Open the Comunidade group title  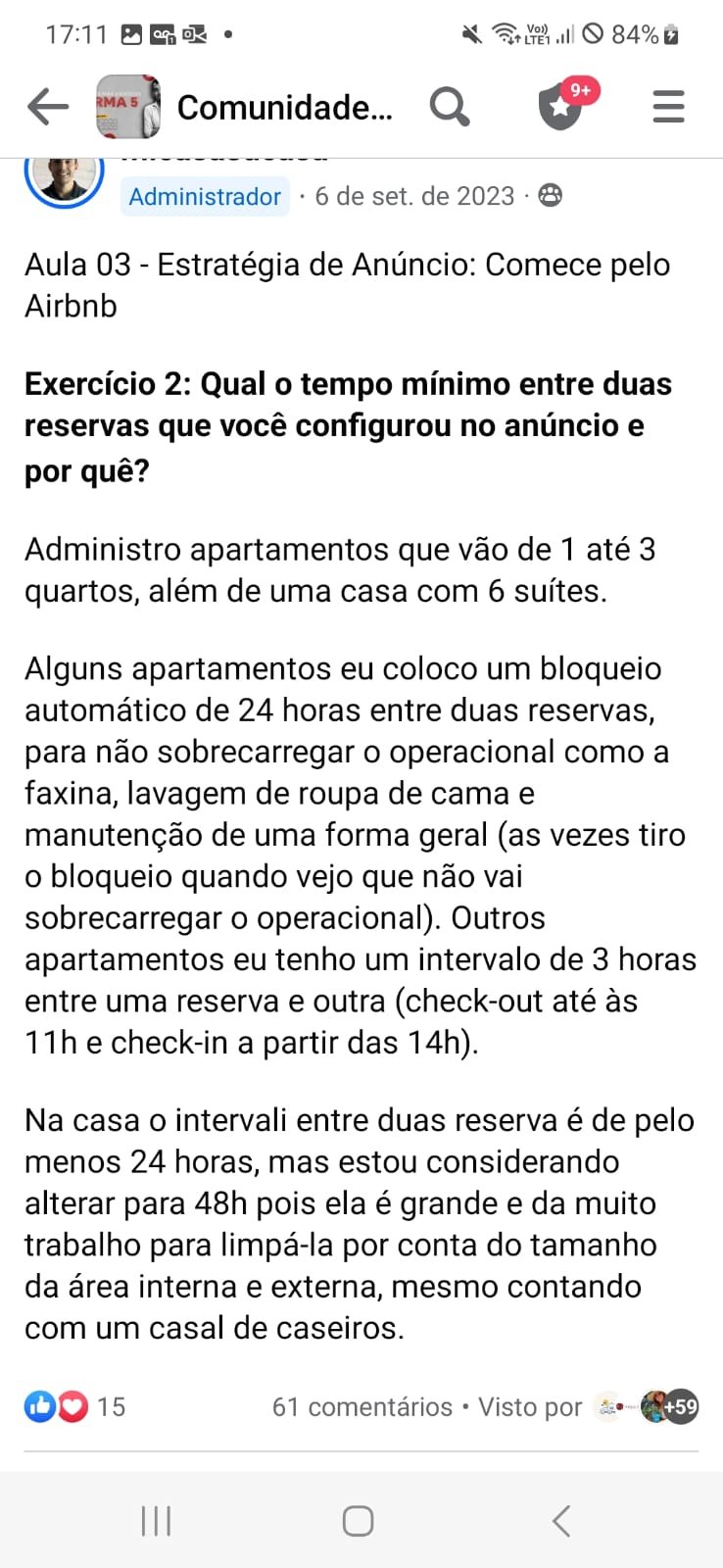click(284, 107)
